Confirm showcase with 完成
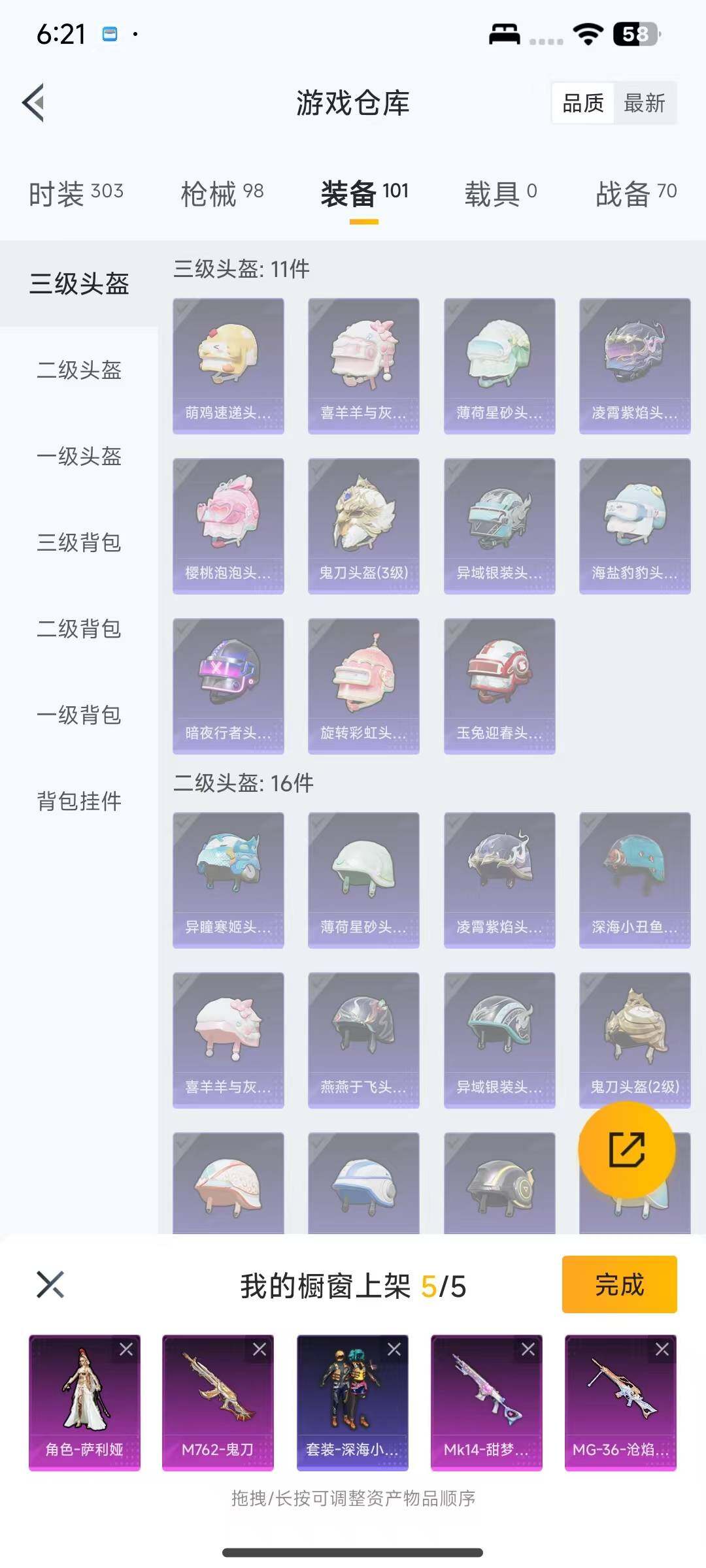Screen dimensions: 706x1568 click(619, 1284)
